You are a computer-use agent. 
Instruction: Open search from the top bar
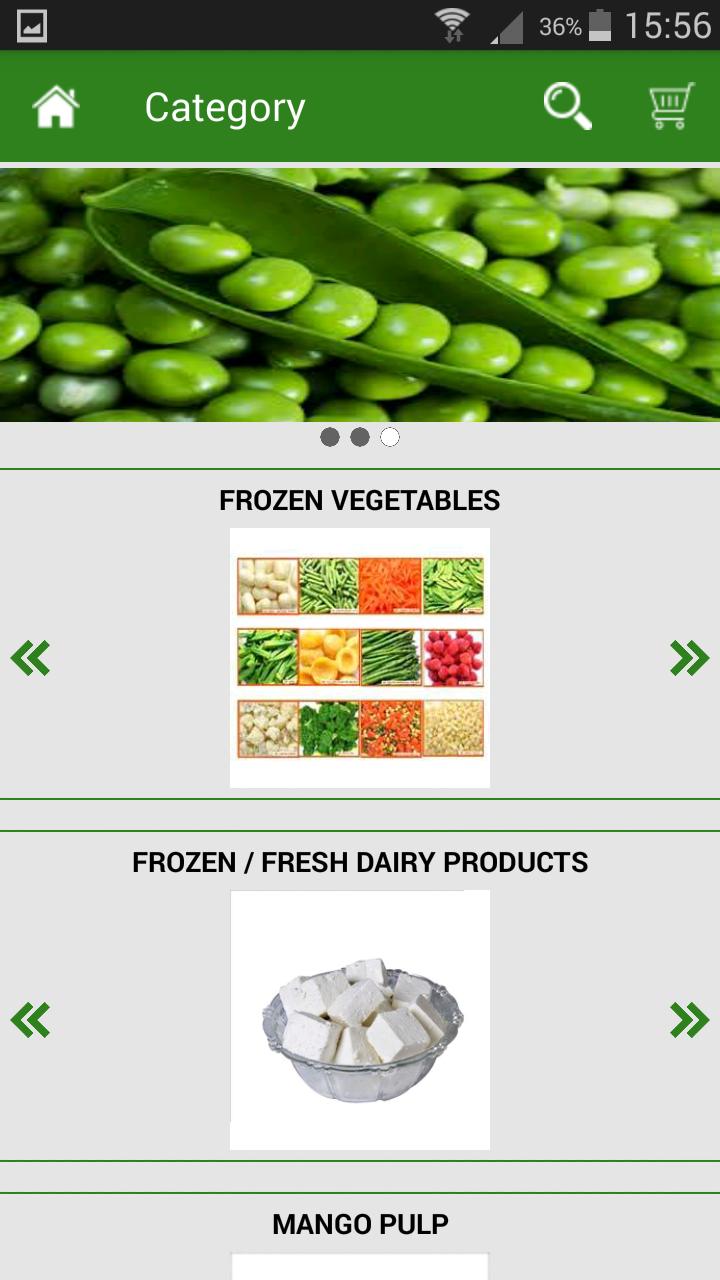pyautogui.click(x=566, y=105)
